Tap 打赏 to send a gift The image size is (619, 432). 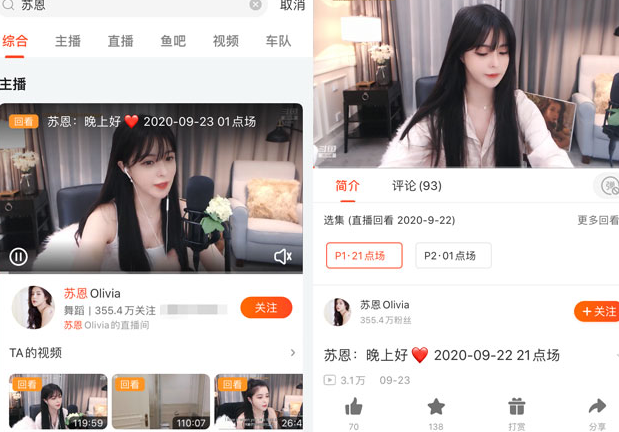(516, 408)
